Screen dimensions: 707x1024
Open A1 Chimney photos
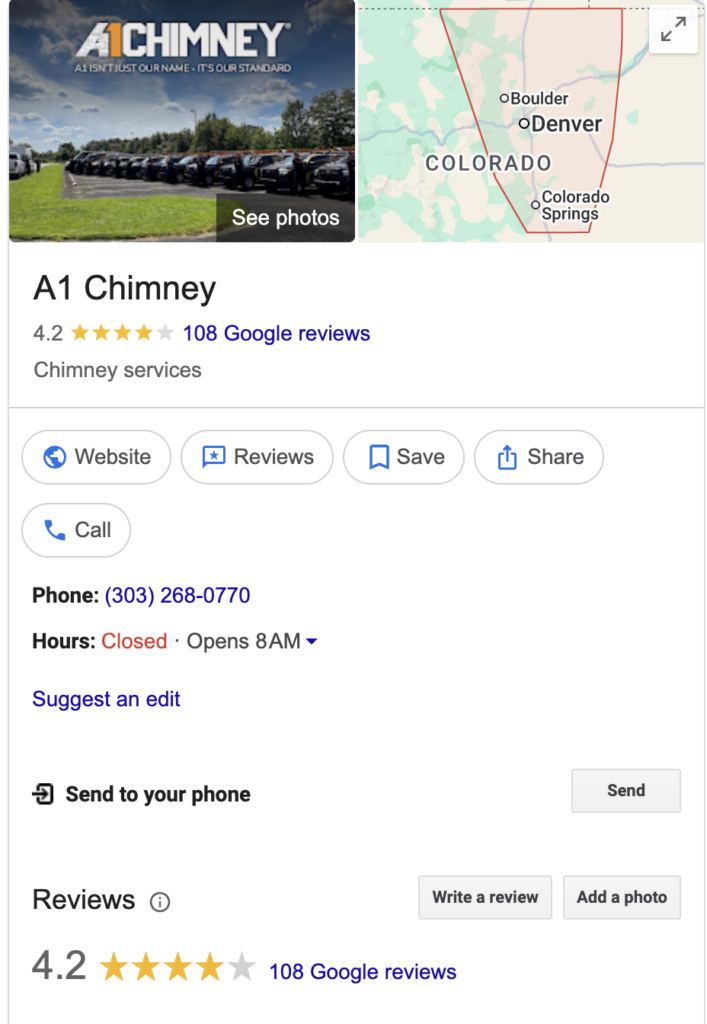pyautogui.click(x=285, y=218)
